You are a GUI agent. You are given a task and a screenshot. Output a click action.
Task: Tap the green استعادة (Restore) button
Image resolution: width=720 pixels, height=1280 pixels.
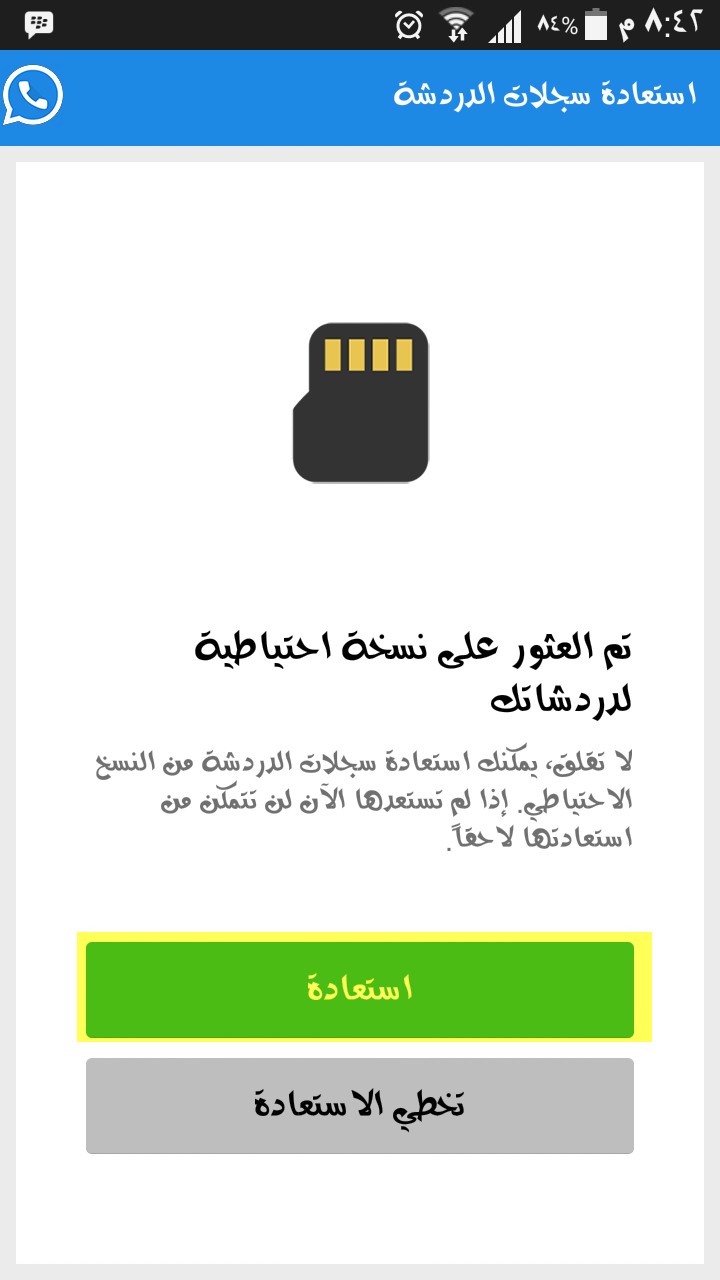[360, 989]
